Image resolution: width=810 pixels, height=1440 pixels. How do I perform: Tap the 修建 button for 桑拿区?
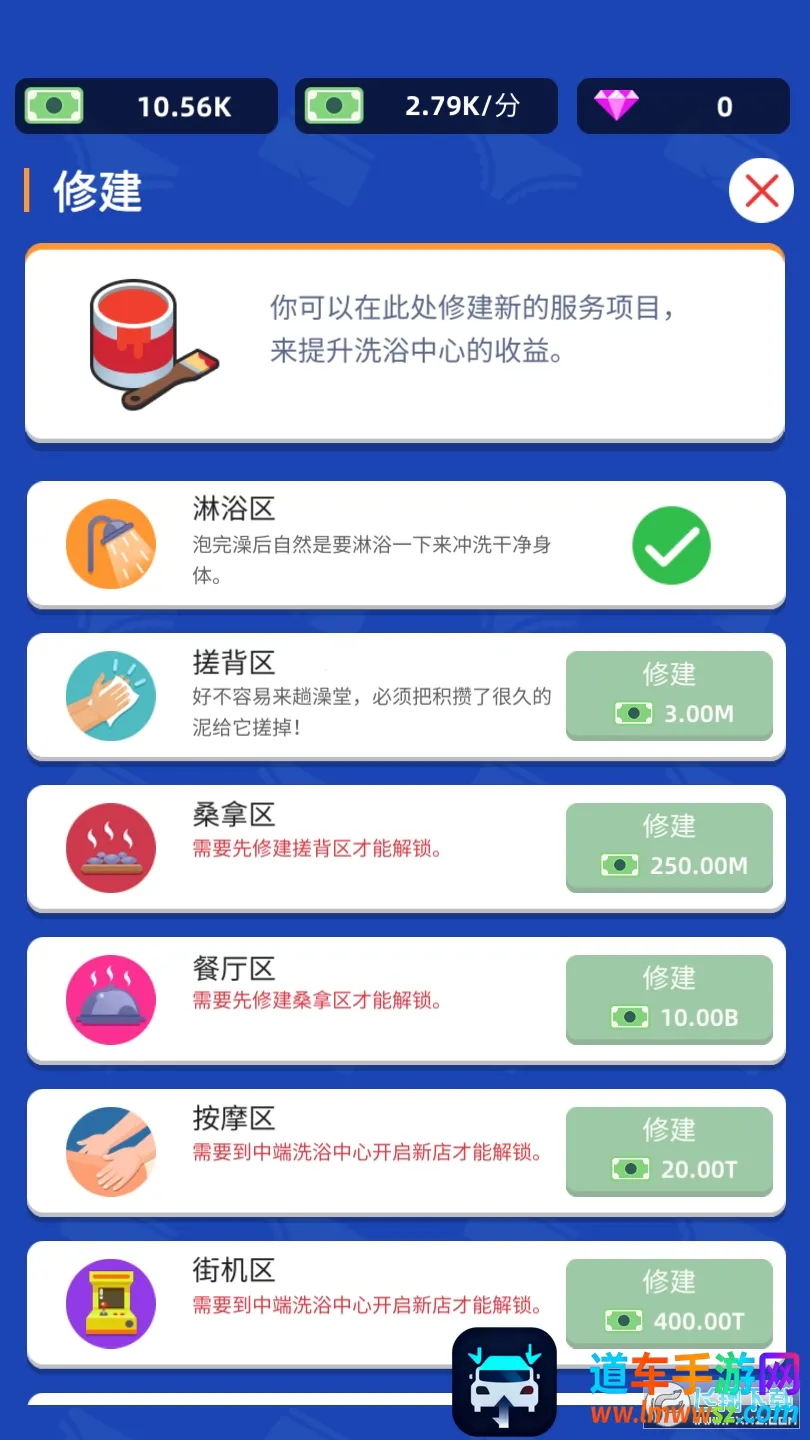pyautogui.click(x=669, y=847)
